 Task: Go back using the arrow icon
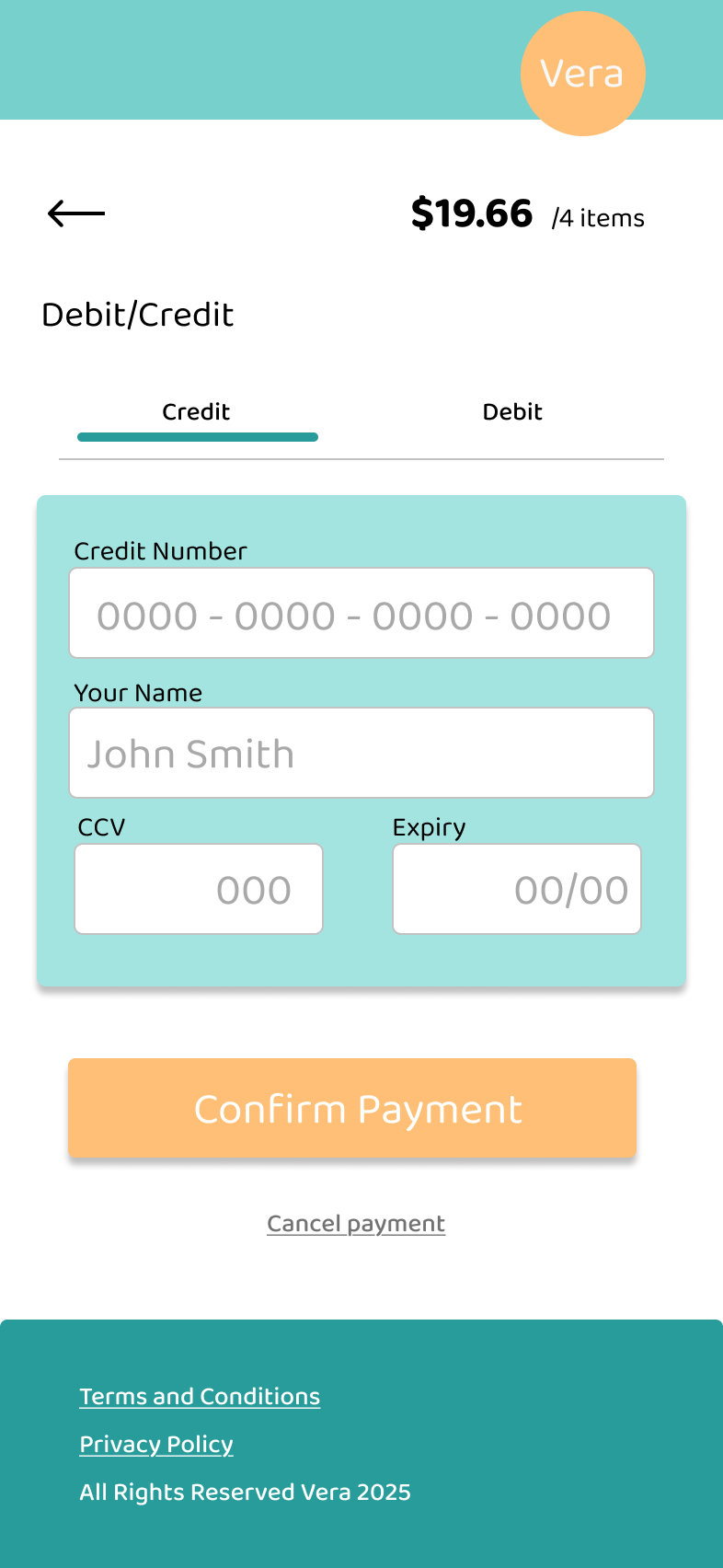(76, 213)
